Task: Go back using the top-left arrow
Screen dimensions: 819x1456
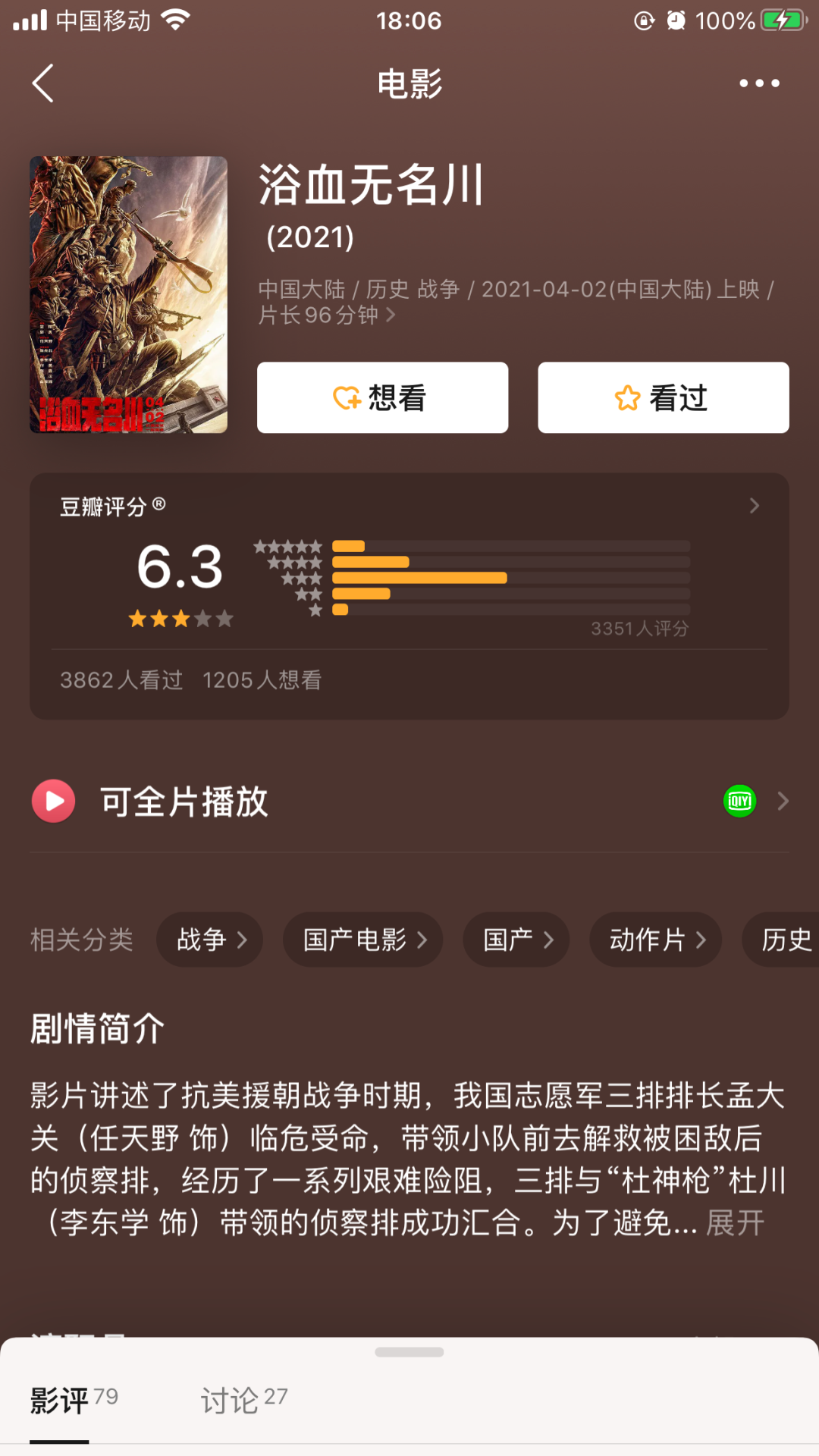Action: (43, 83)
